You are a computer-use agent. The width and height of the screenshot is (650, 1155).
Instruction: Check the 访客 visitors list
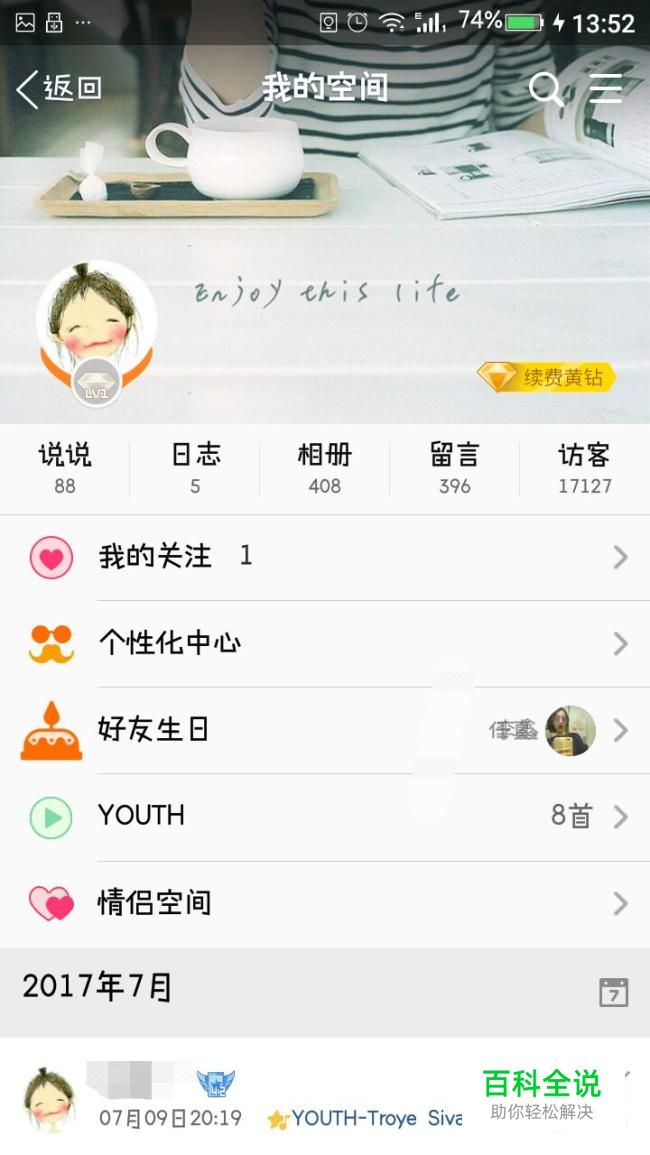(584, 468)
